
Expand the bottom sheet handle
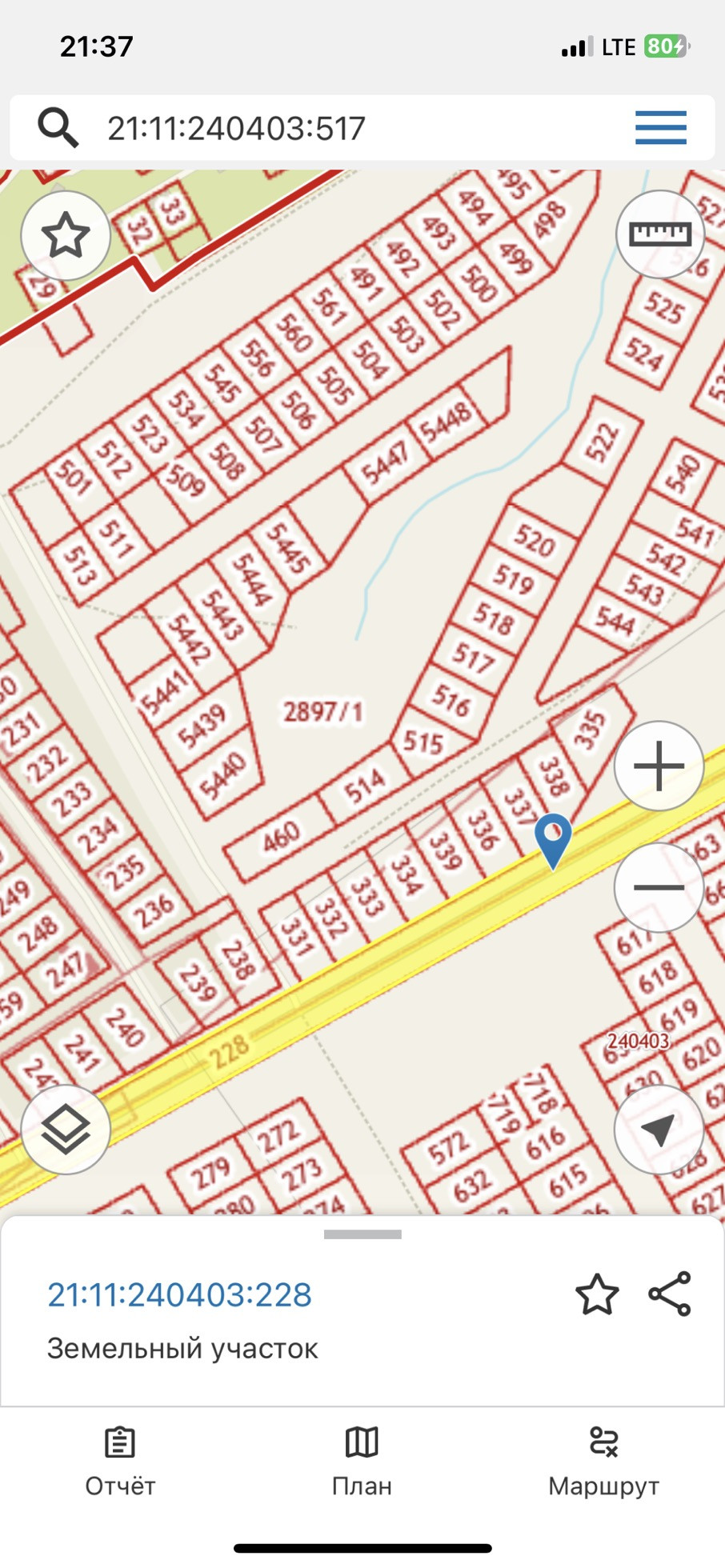point(362,1234)
